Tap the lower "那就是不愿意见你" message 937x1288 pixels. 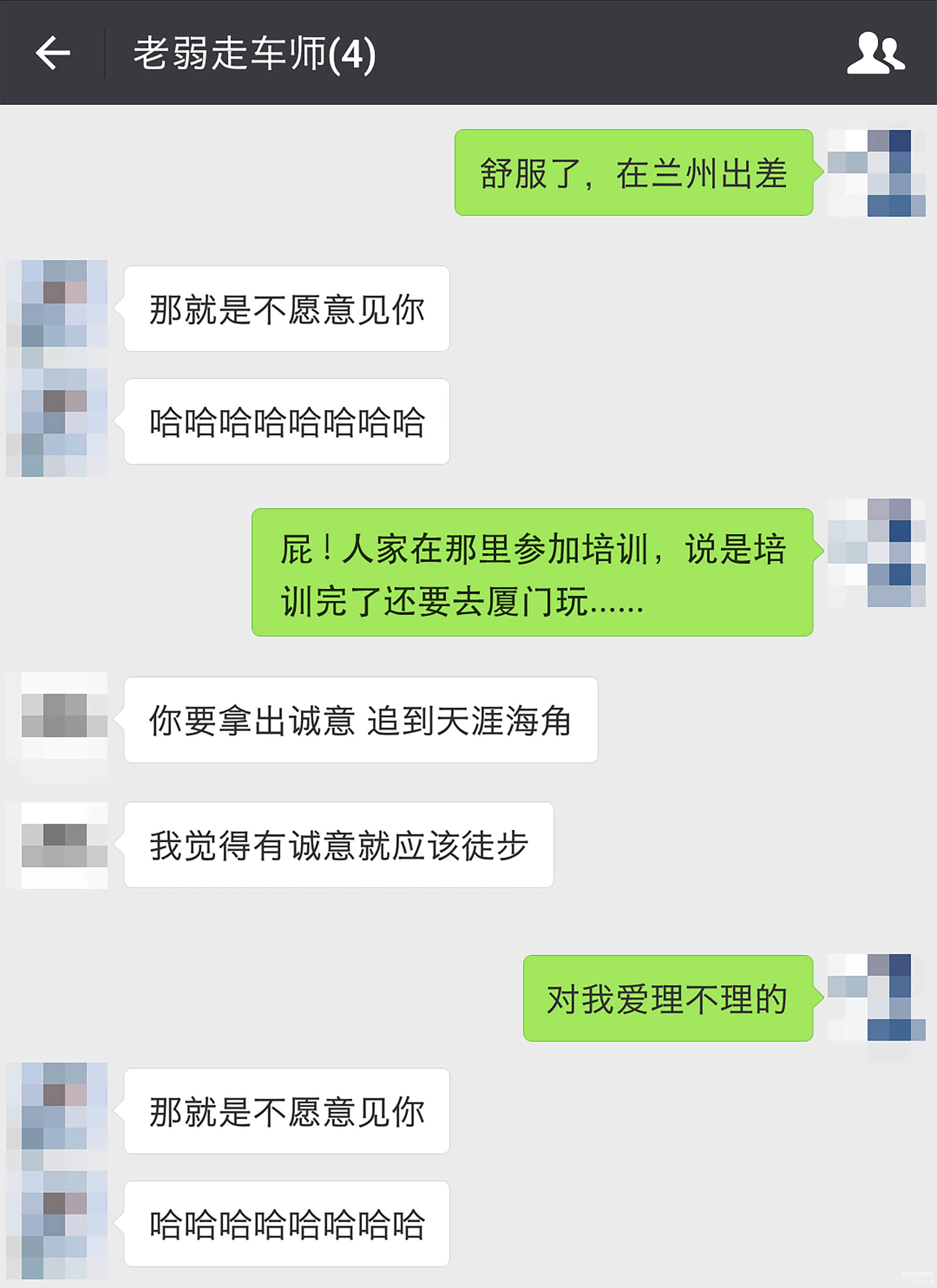point(287,1113)
